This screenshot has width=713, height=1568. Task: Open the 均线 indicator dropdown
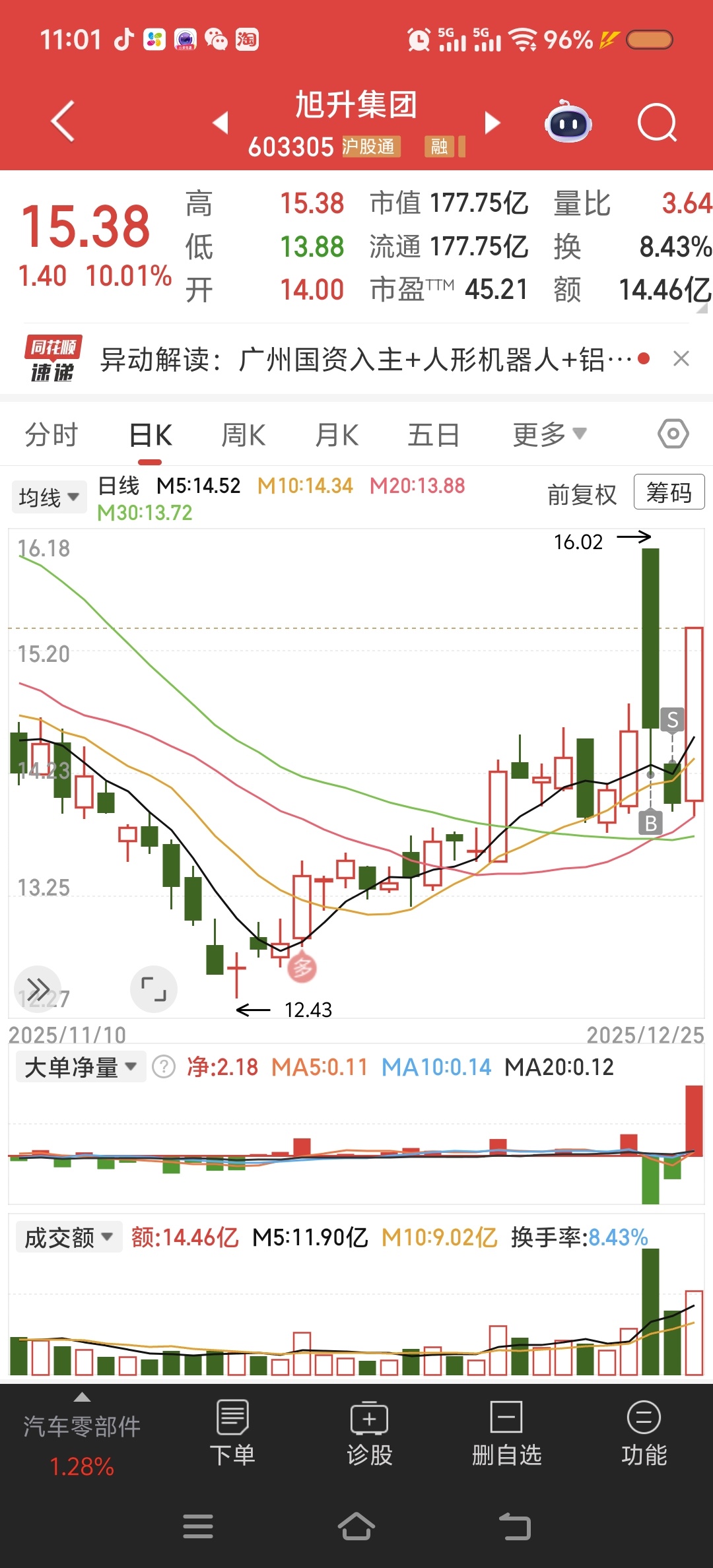[49, 497]
